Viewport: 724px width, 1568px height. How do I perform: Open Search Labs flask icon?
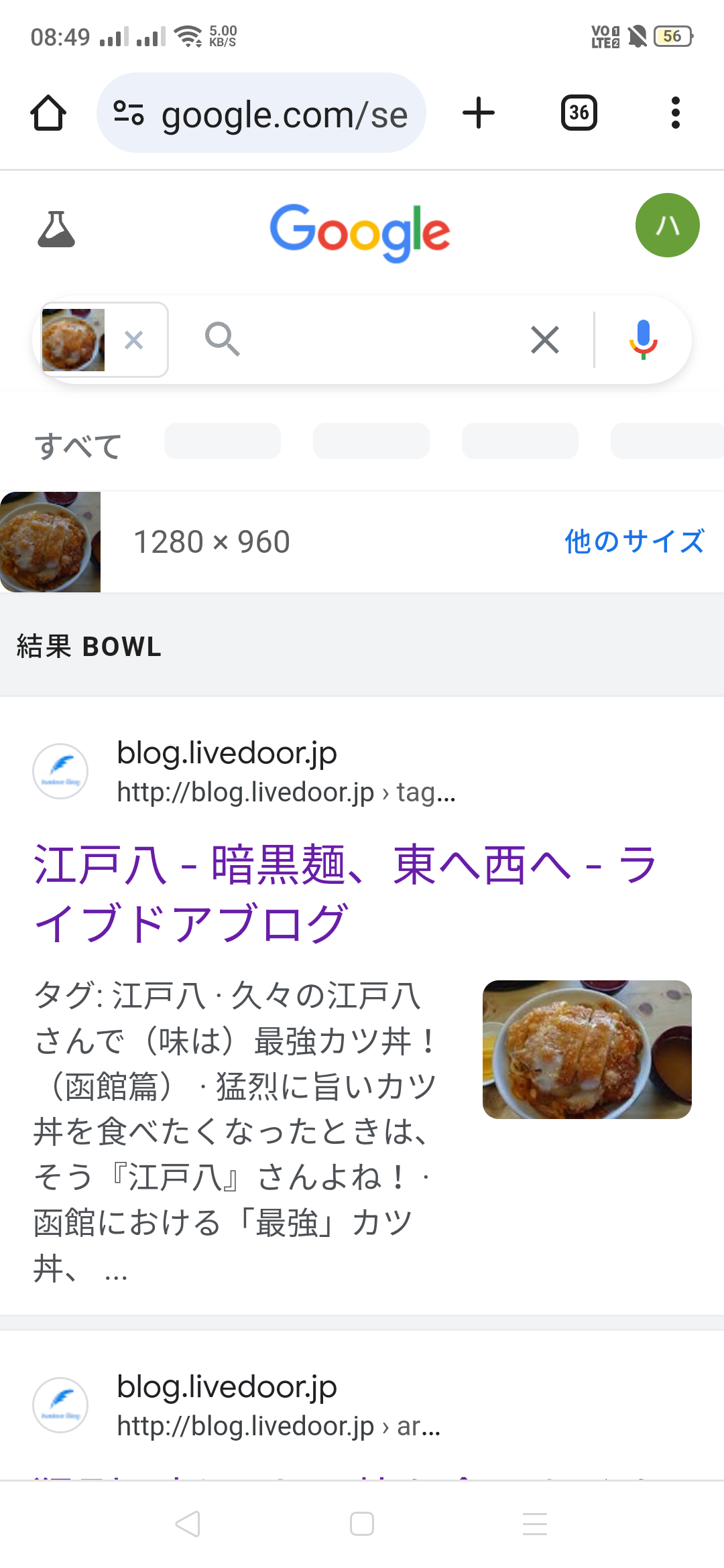[56, 229]
